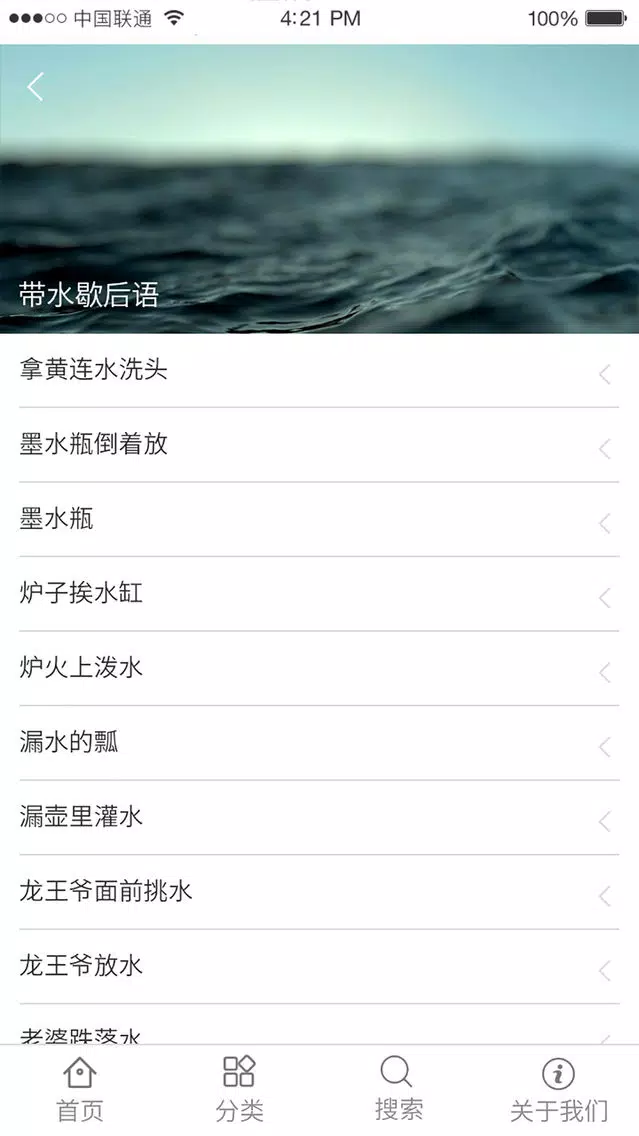Image resolution: width=639 pixels, height=1136 pixels.
Task: Open the row 炉子挨水缸
Action: click(x=320, y=594)
